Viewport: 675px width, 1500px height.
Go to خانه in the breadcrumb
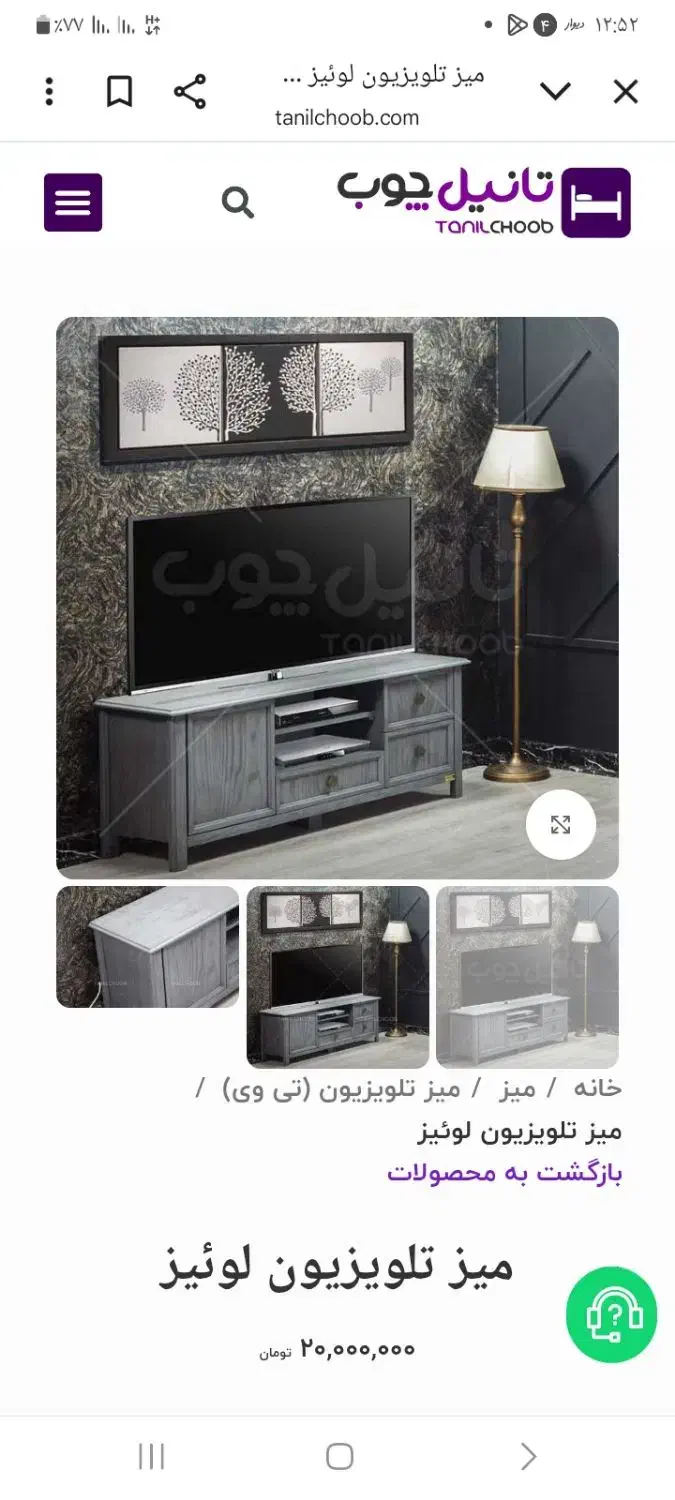coord(597,1088)
